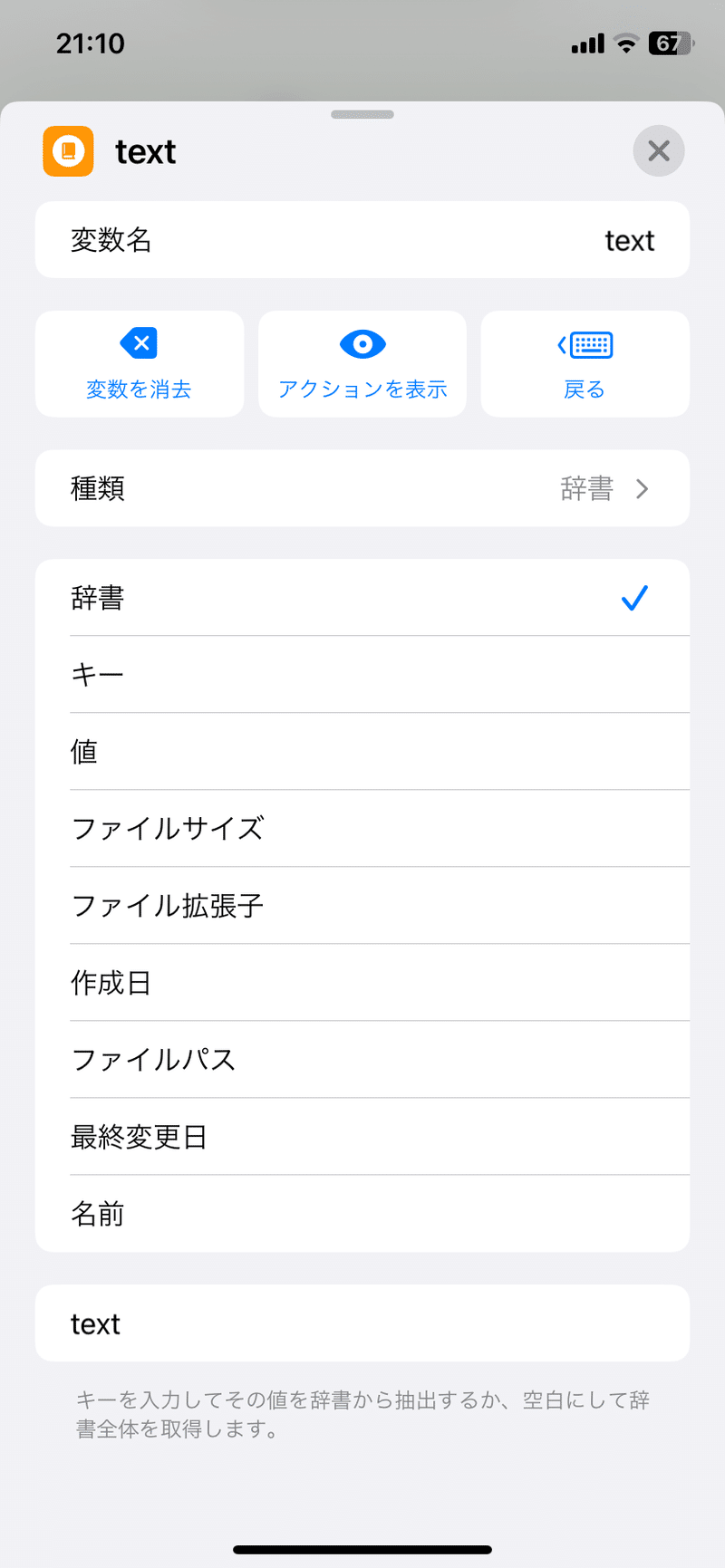
Task: Tap 戻る keyboard button
Action: tap(585, 364)
